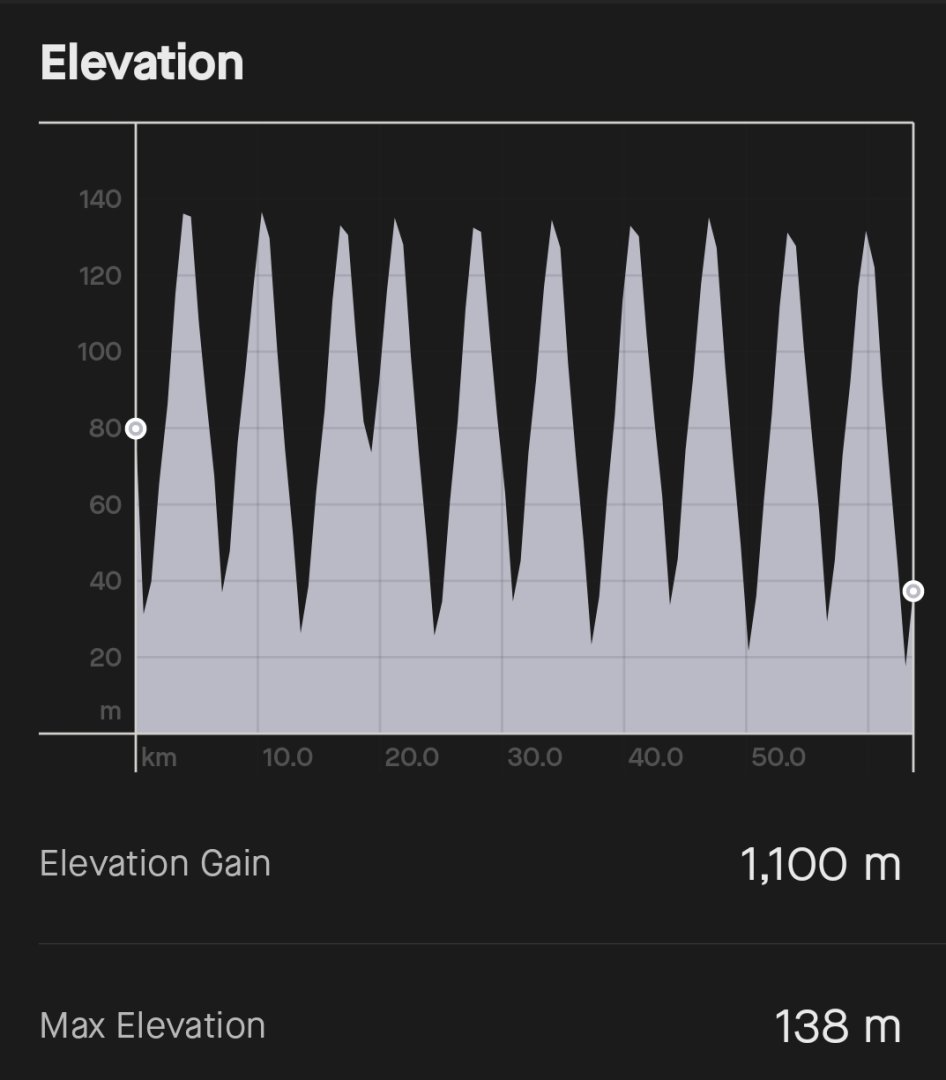This screenshot has height=1080, width=946.
Task: Select the elevation chart's start range handle
Action: click(136, 429)
